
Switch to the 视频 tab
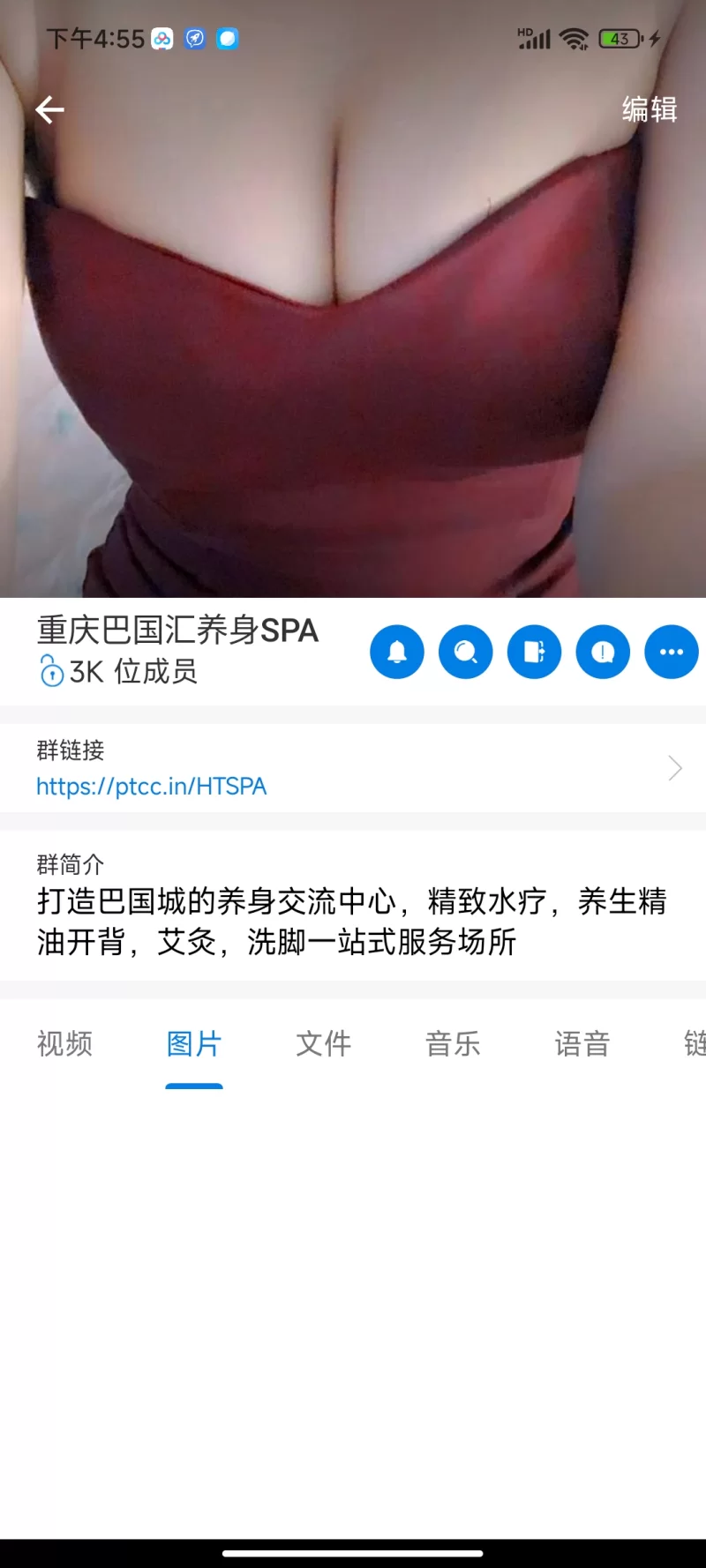click(64, 1044)
